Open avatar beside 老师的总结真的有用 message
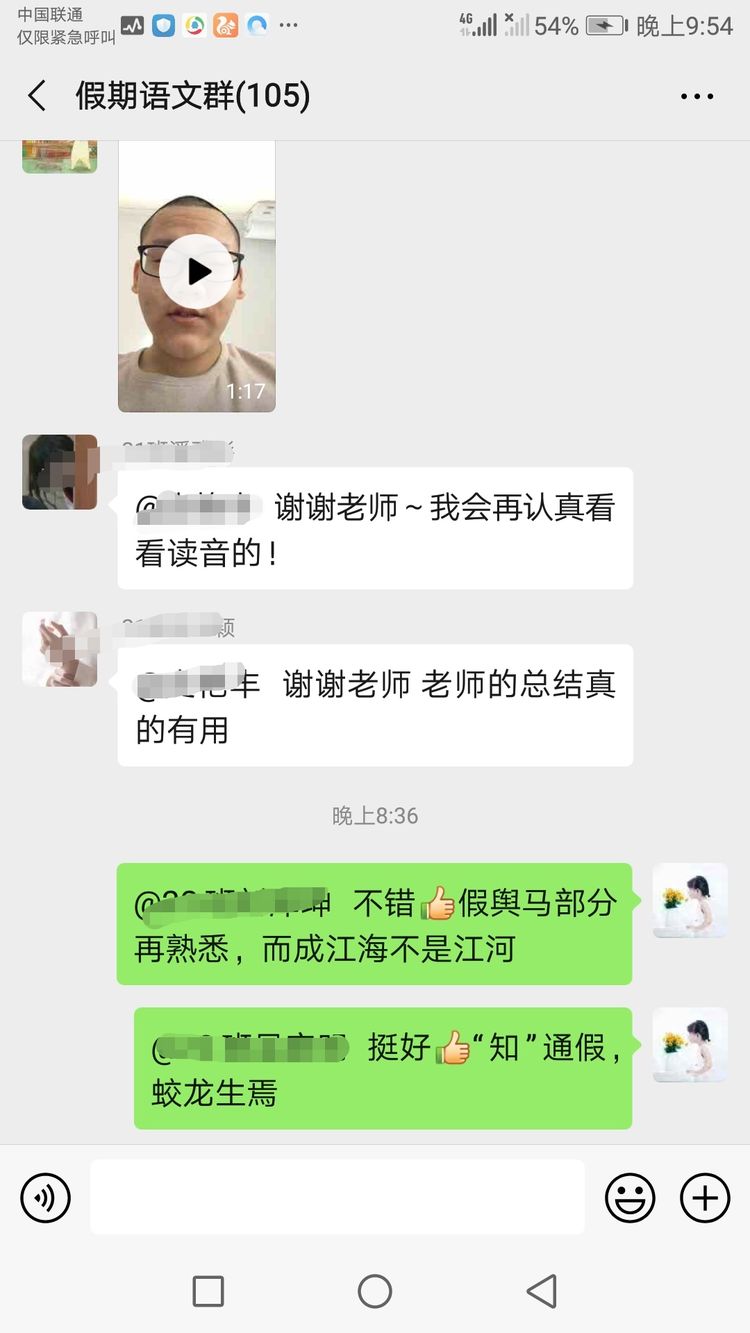Image resolution: width=750 pixels, height=1333 pixels. tap(60, 649)
